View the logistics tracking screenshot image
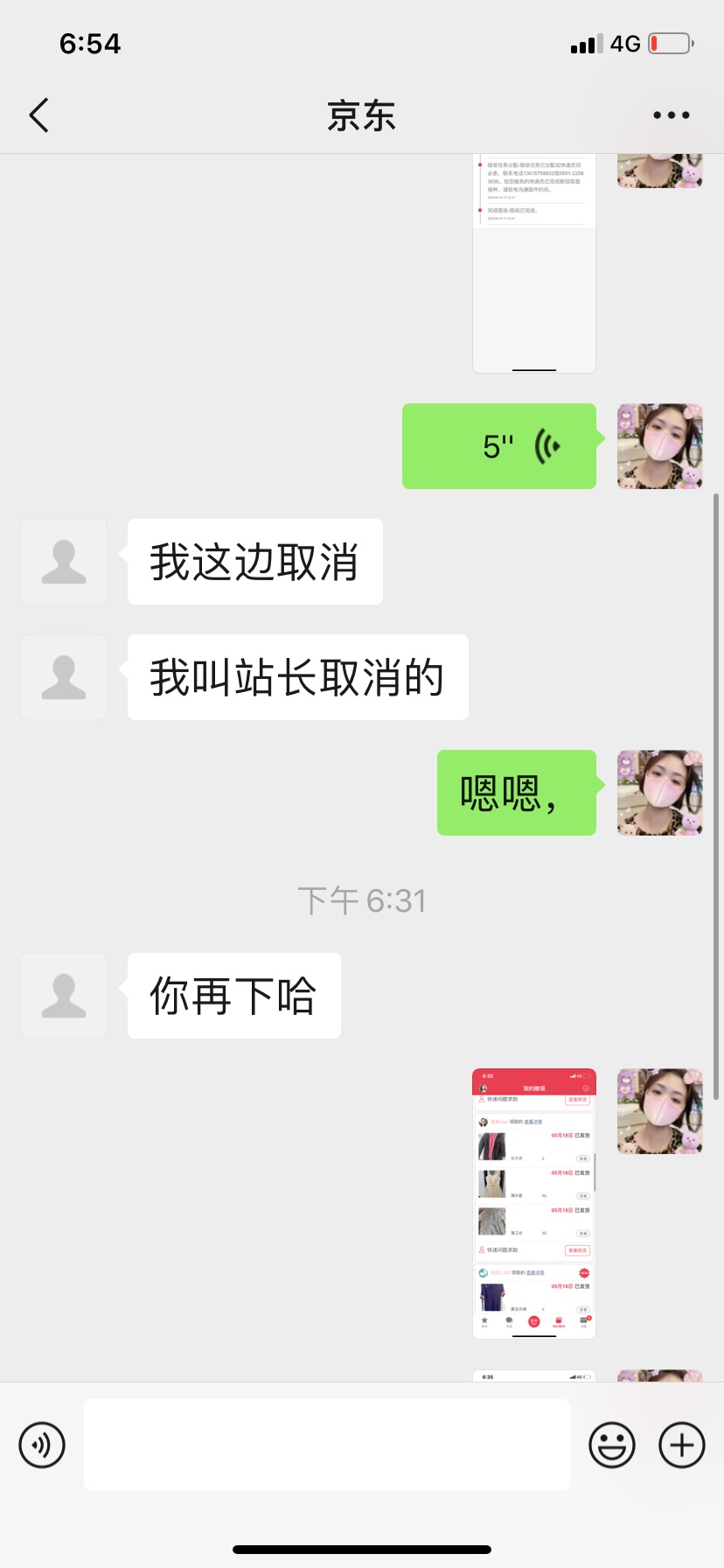This screenshot has height=1568, width=724. coord(534,262)
